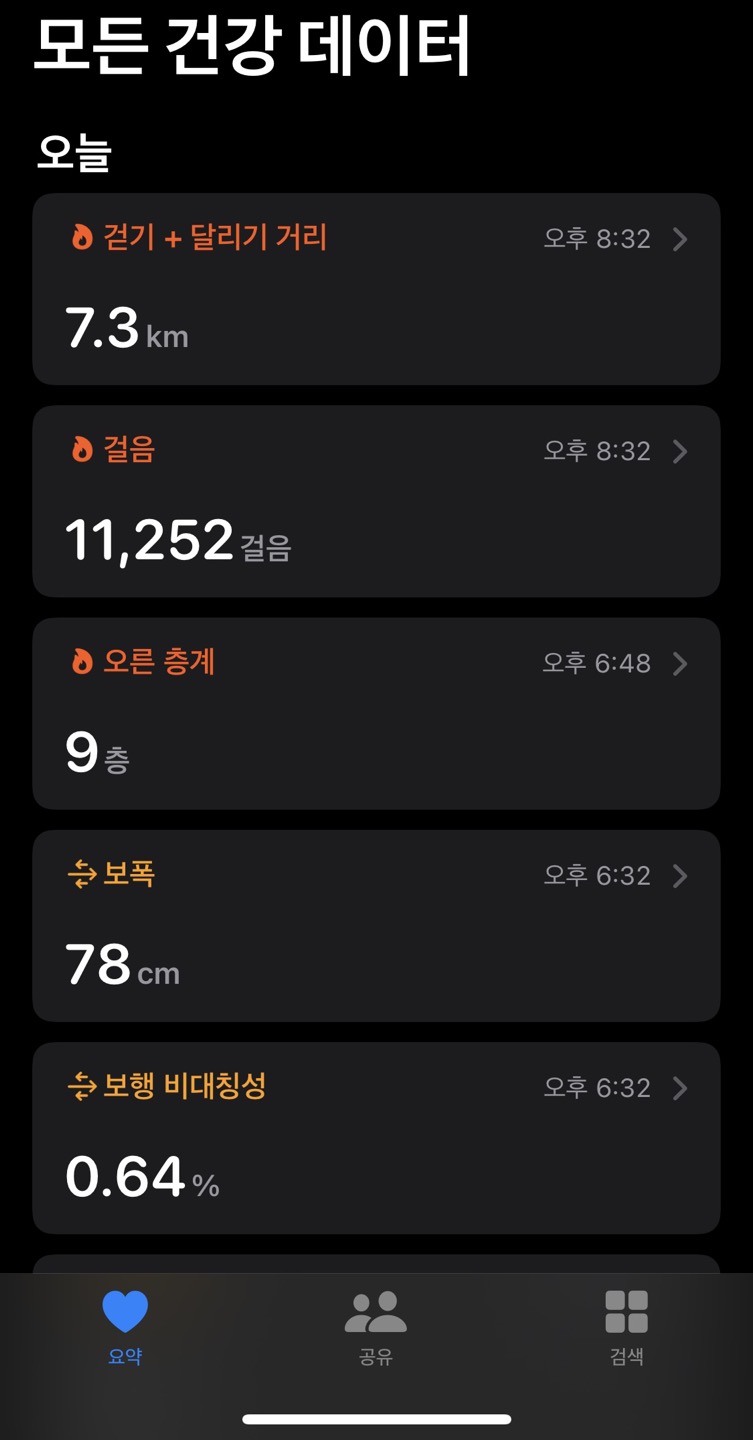Show 보행 비대칭성 details

tap(376, 1137)
